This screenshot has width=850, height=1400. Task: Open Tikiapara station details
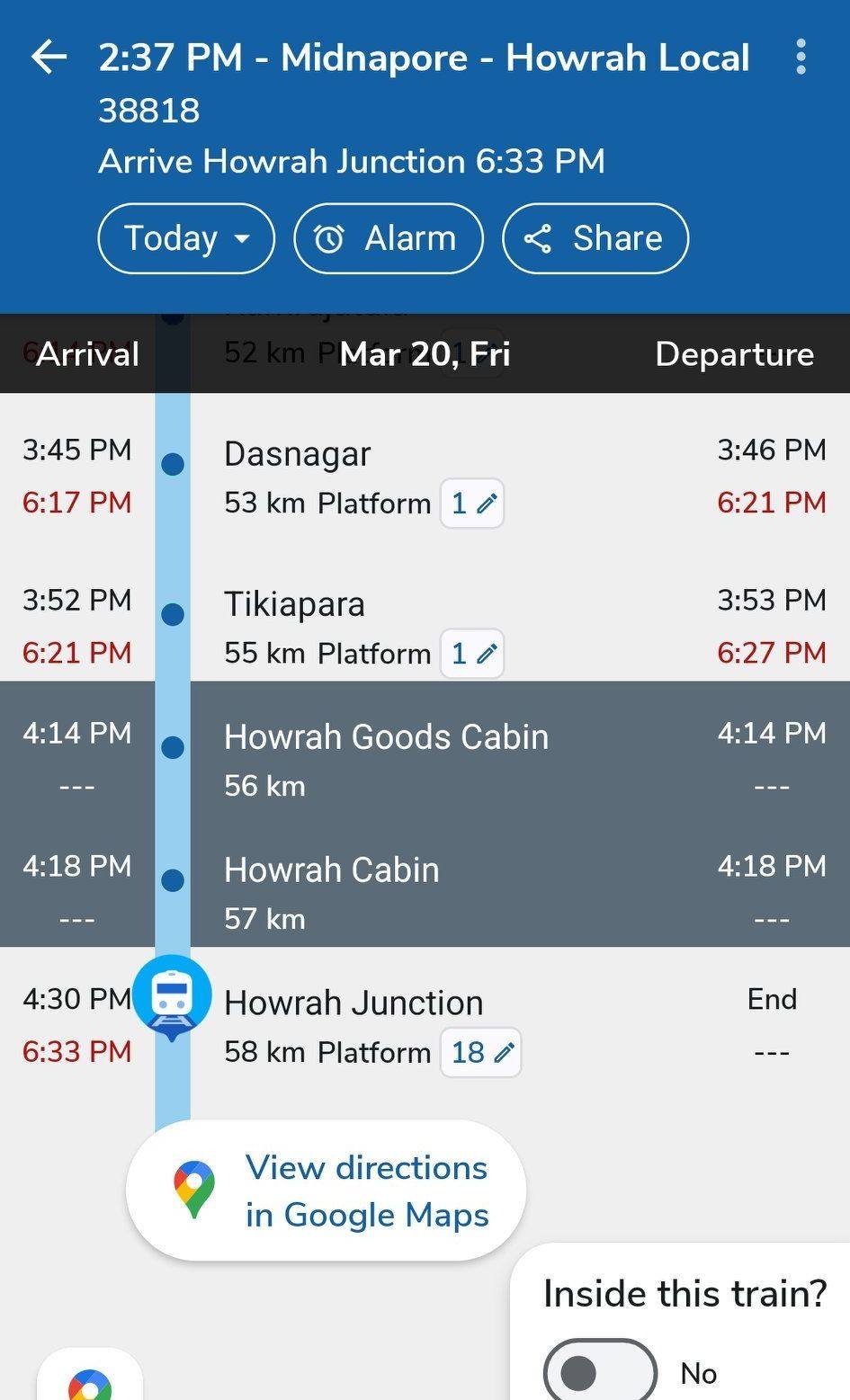tap(295, 604)
